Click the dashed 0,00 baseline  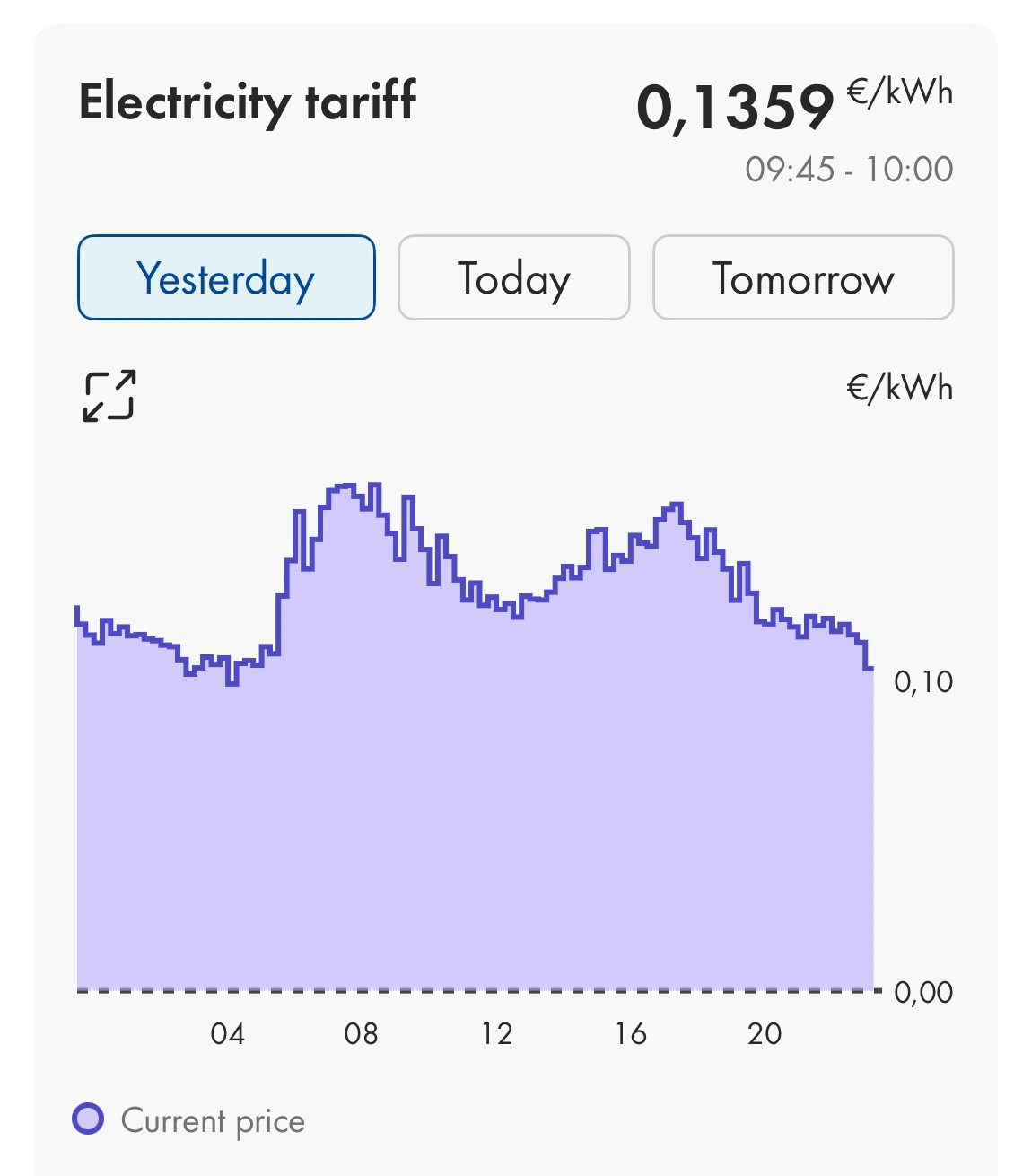coord(476,990)
